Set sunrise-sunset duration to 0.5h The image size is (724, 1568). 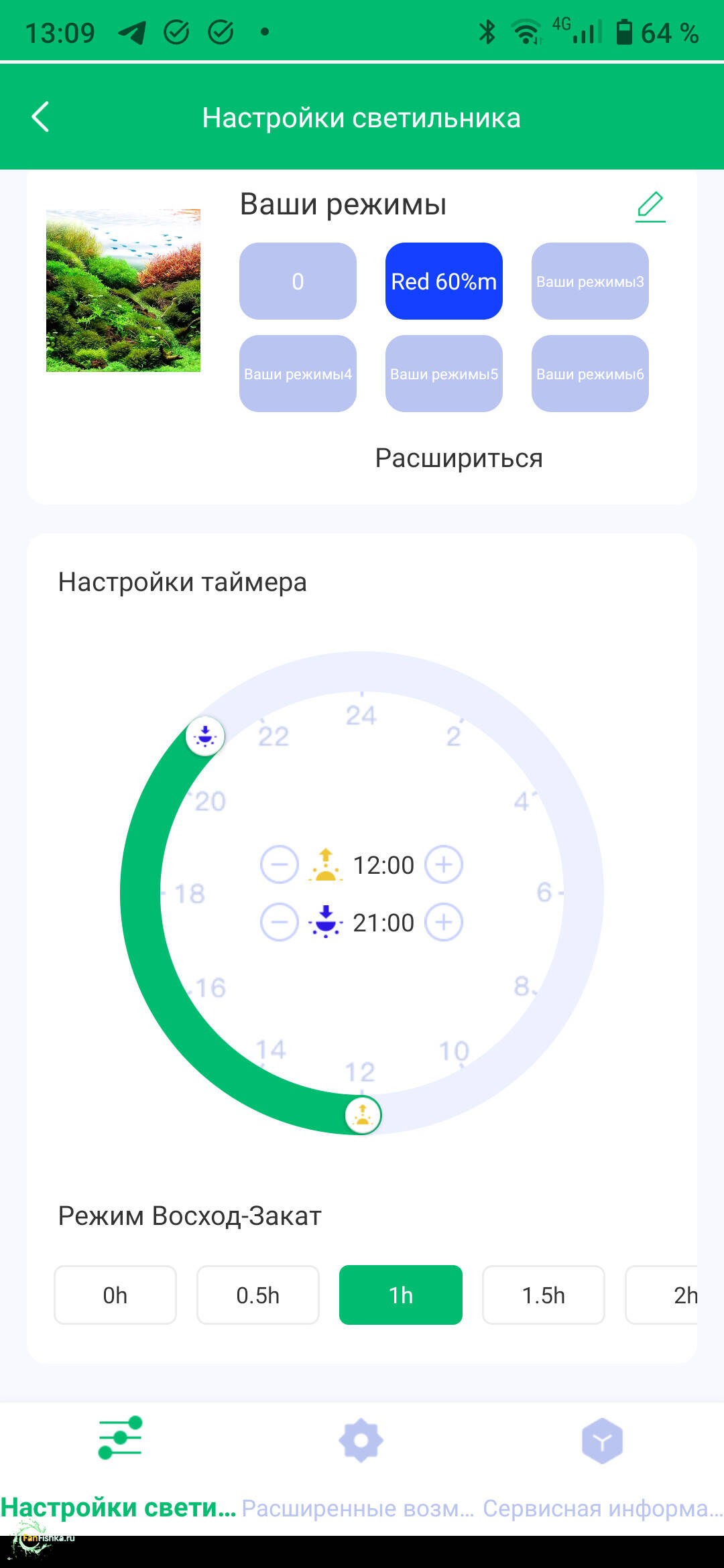pos(258,1295)
